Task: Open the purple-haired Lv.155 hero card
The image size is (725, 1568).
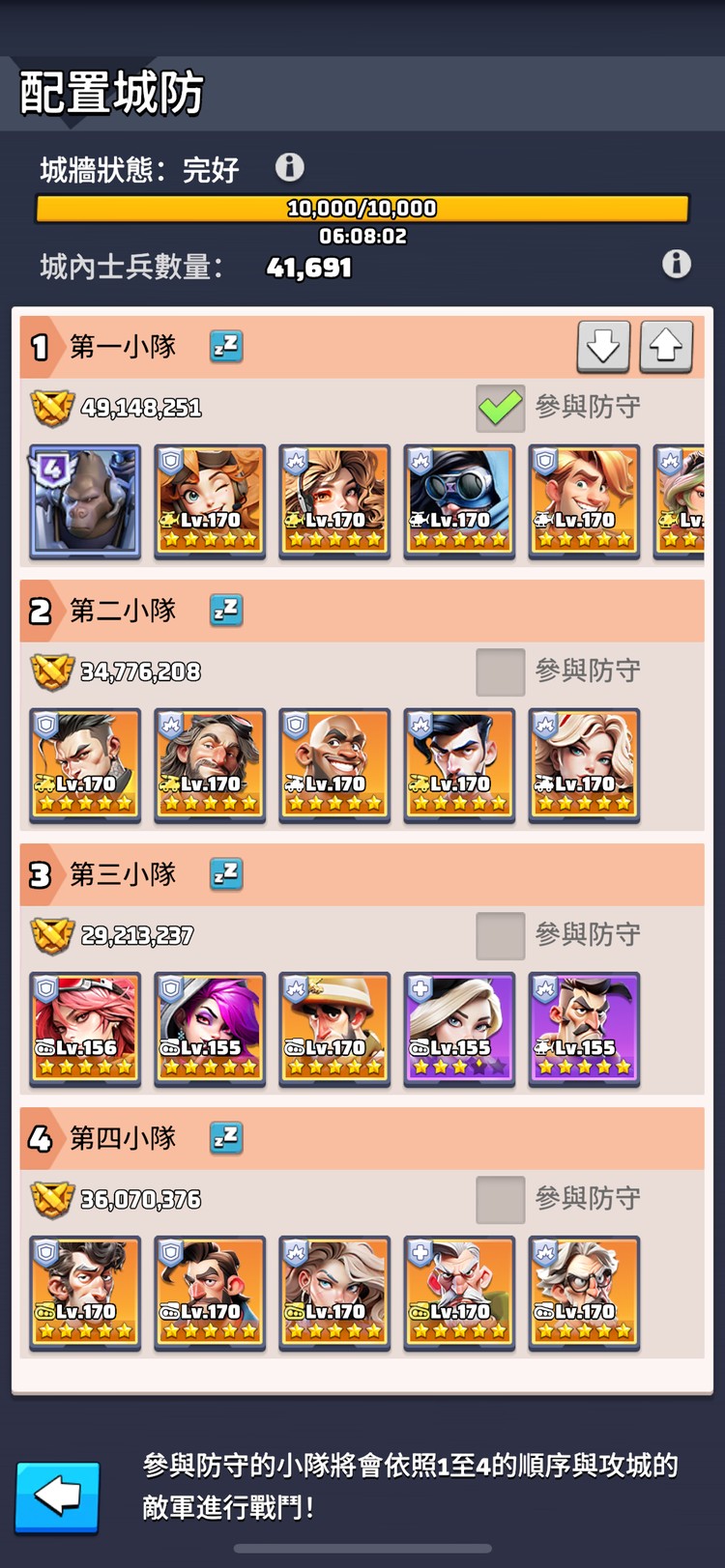Action: (x=210, y=1028)
